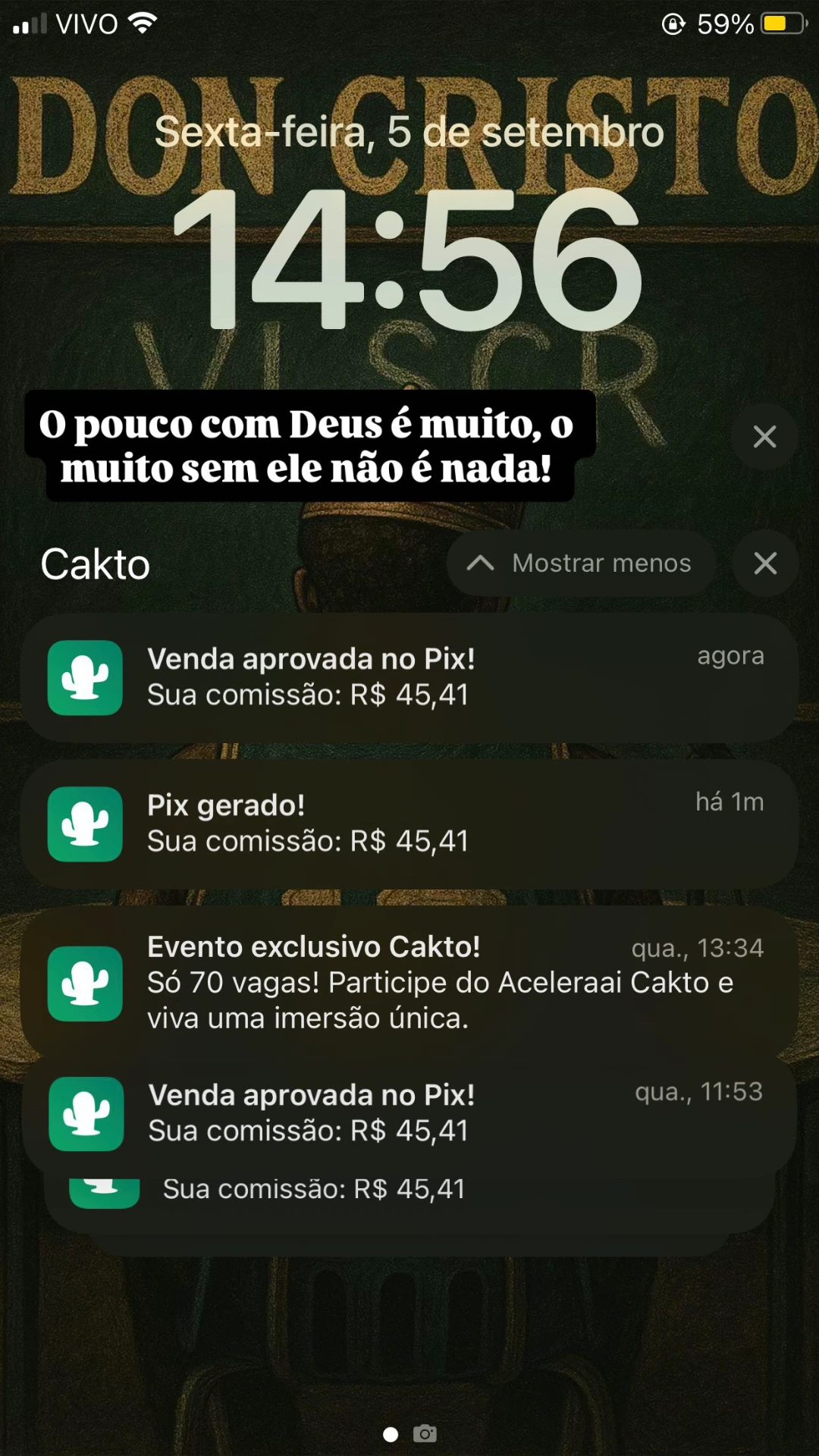Viewport: 819px width, 1456px height.
Task: Clear all Cakto notifications with the X button
Action: click(764, 563)
